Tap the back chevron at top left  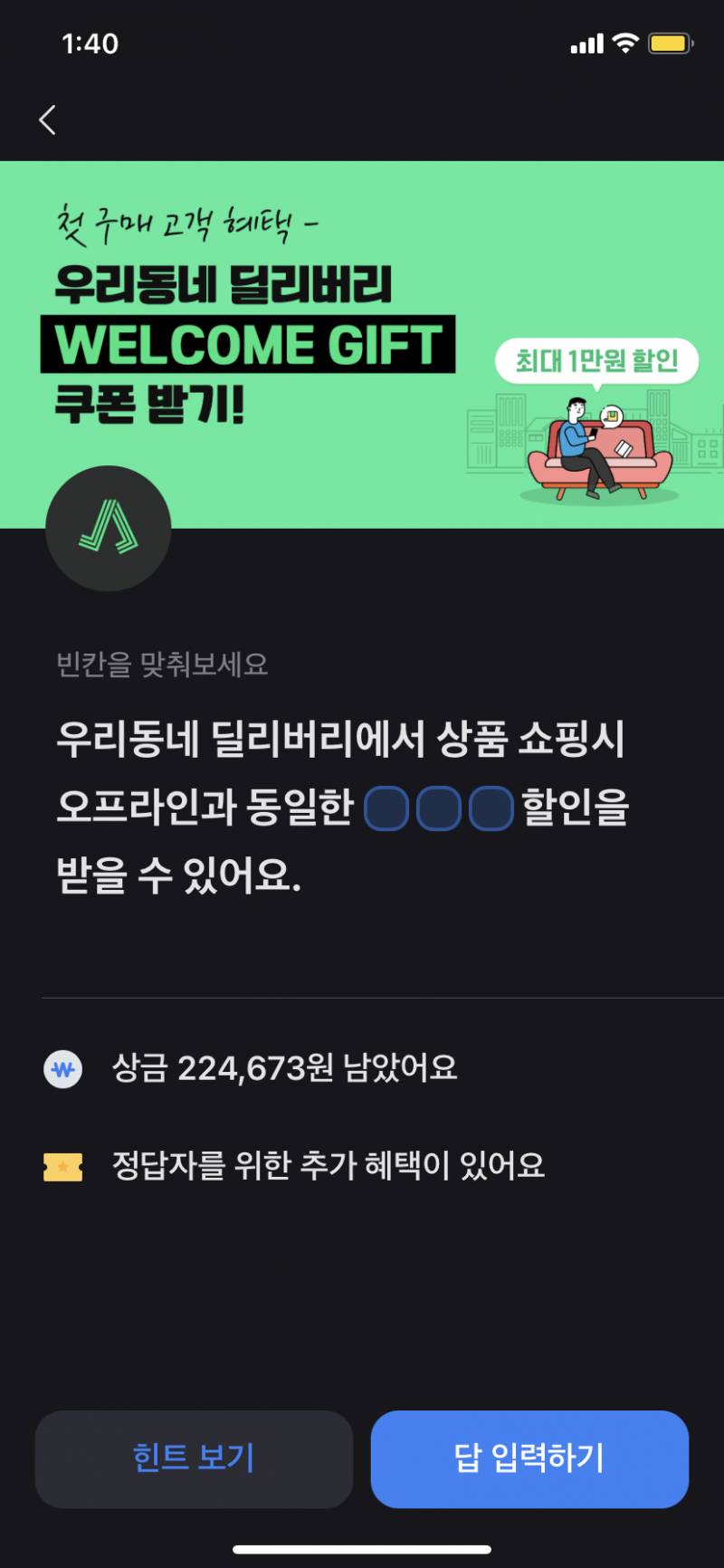47,119
